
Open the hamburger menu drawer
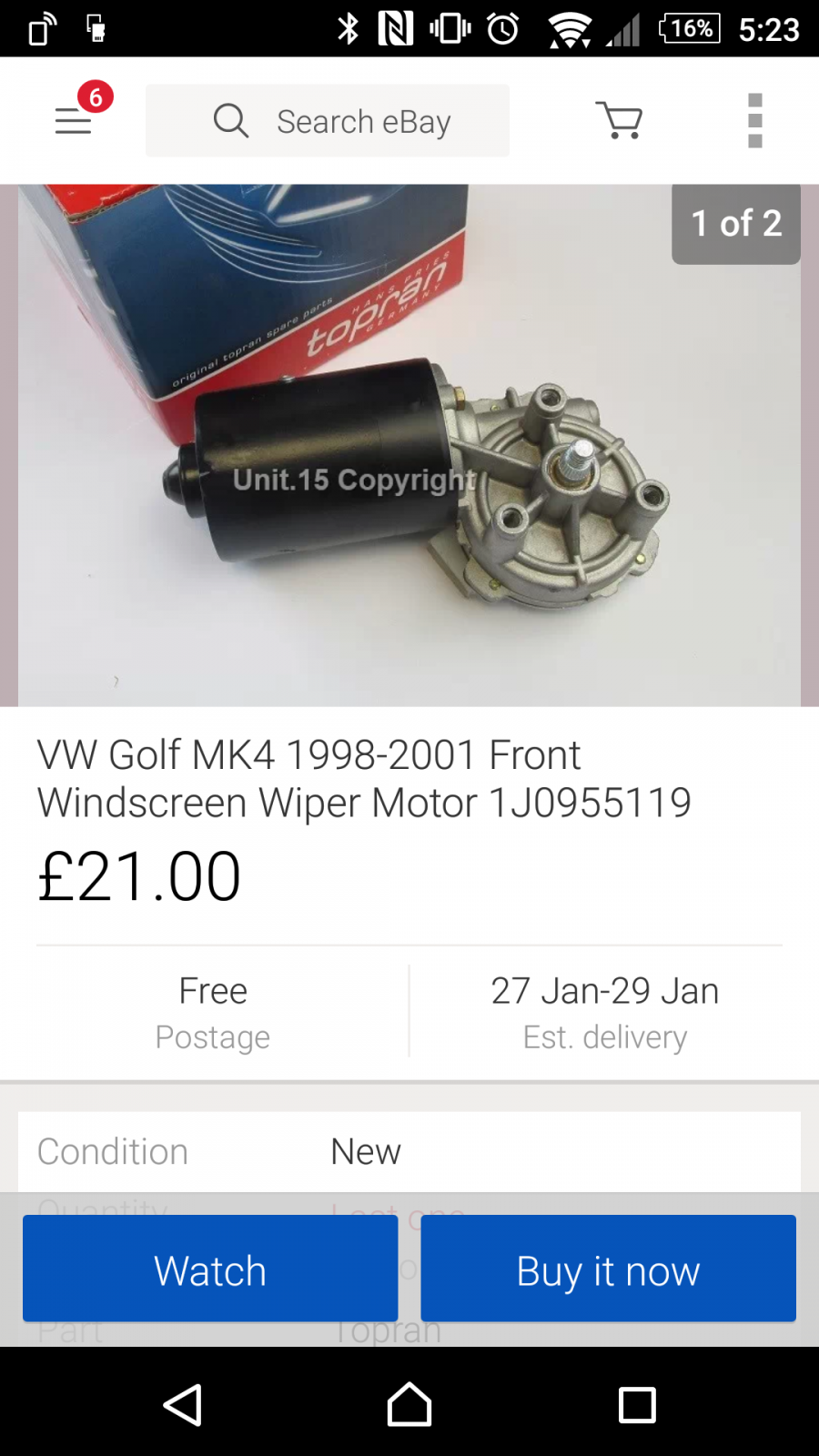(x=73, y=120)
